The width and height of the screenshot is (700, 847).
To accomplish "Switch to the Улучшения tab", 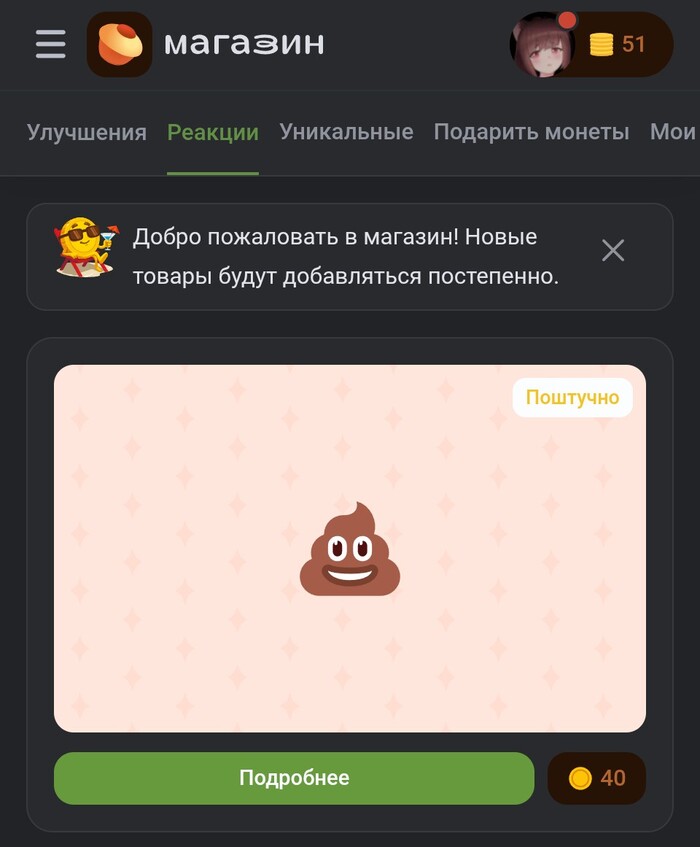I will tap(86, 132).
